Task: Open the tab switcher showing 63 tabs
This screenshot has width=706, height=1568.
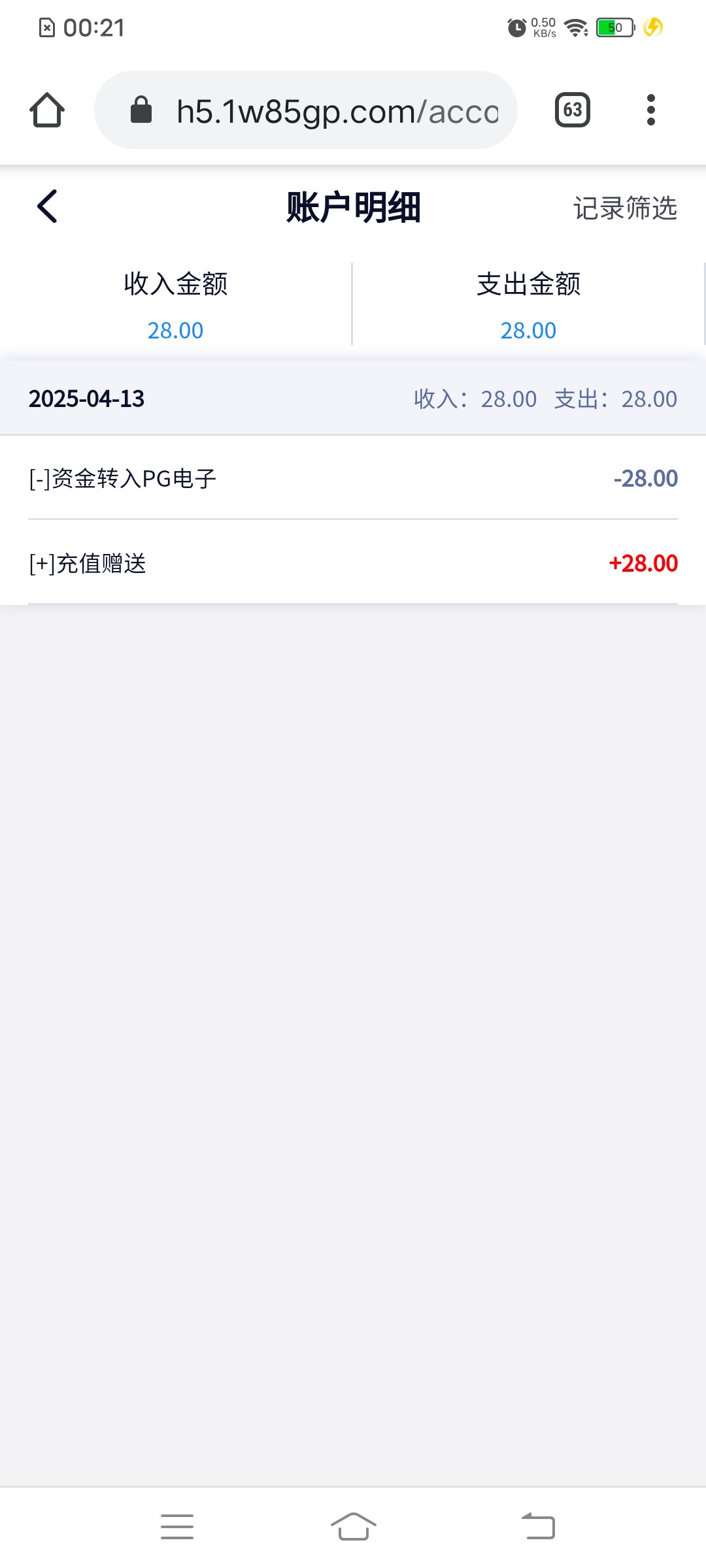Action: (573, 110)
